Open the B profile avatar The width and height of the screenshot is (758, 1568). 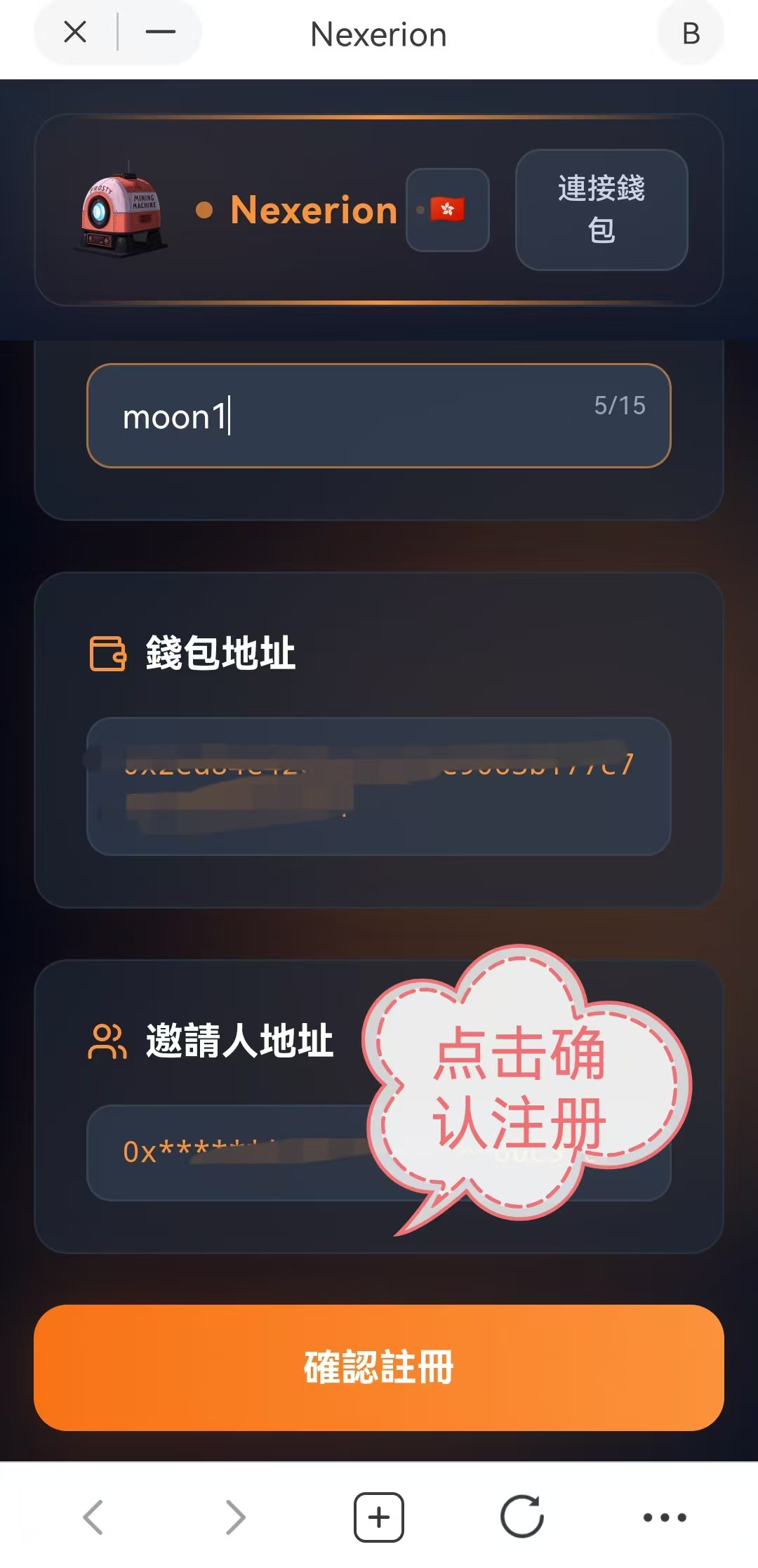coord(691,34)
